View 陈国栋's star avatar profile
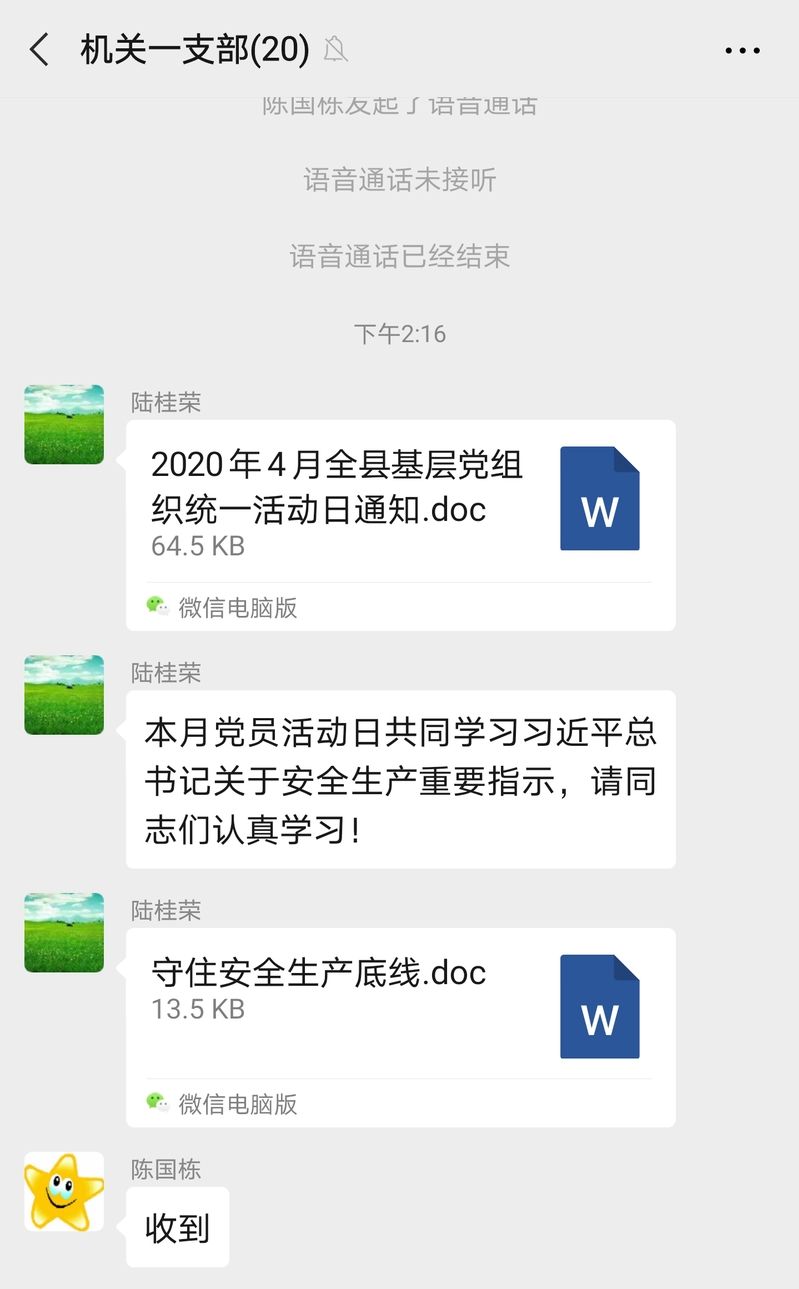799x1289 pixels. (x=64, y=1191)
